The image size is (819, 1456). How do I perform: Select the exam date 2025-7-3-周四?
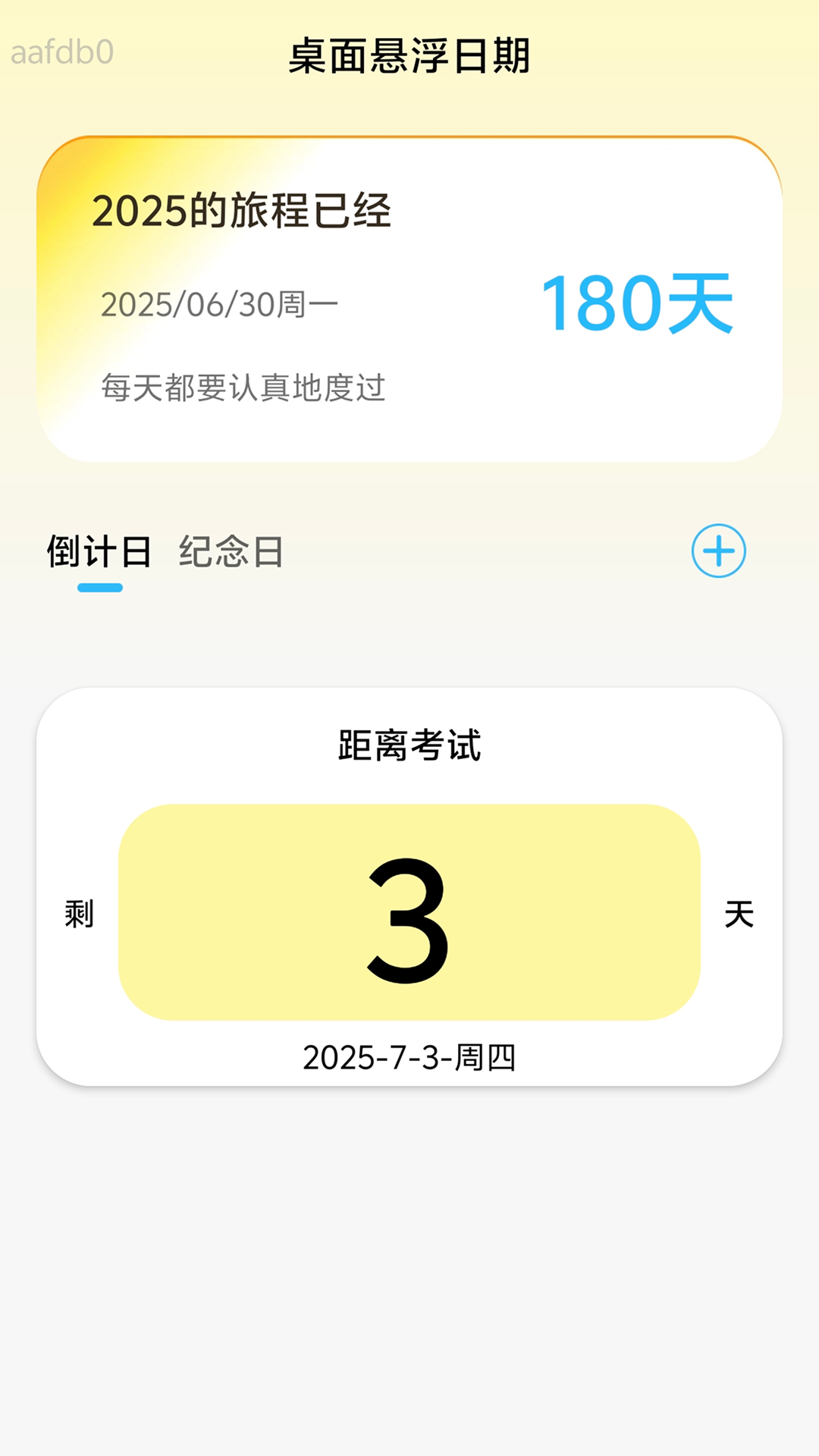(409, 1056)
